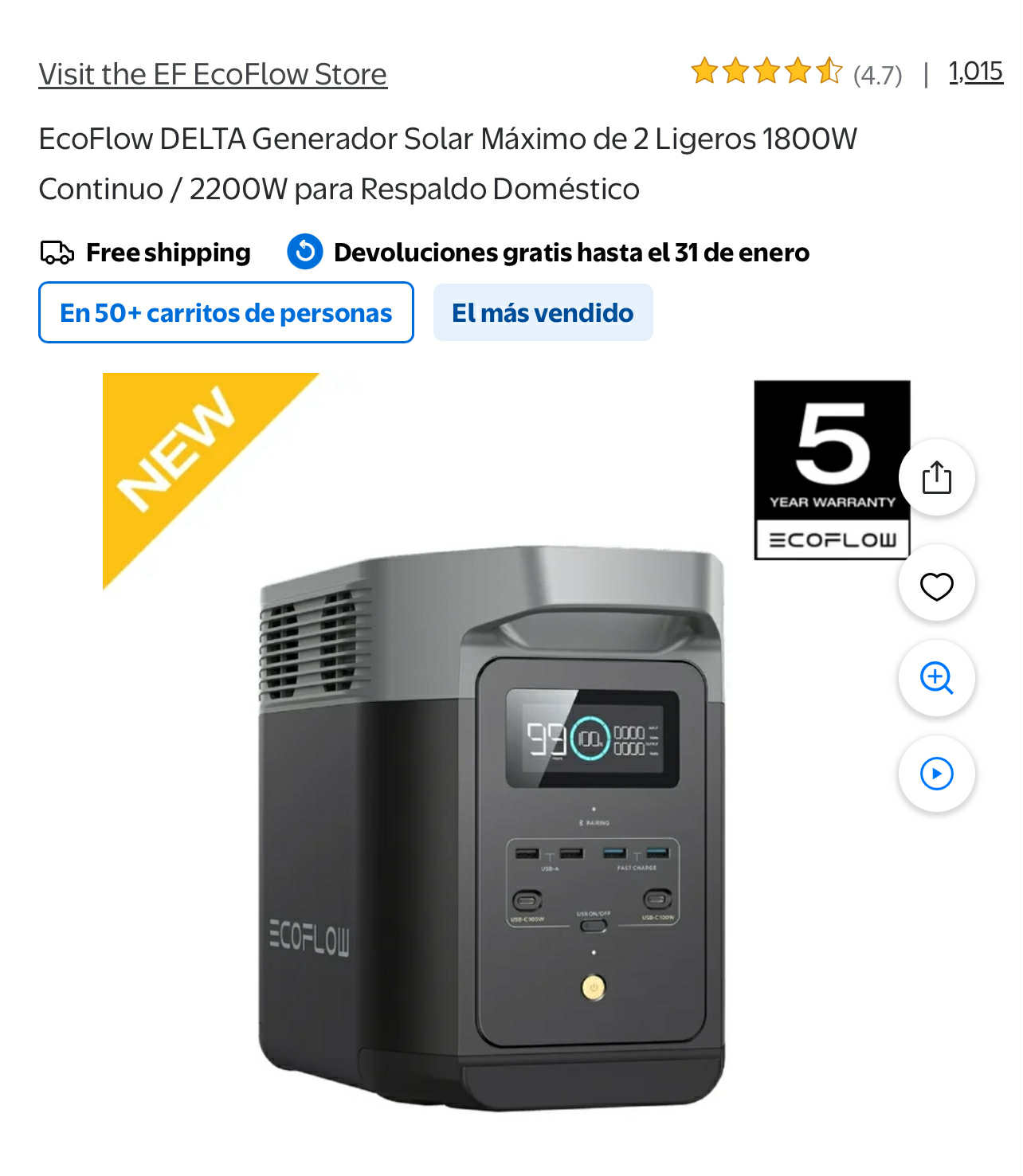The image size is (1023, 1176).
Task: Open 'Devoluciones gratis hasta el 31 de enero' details
Action: (x=570, y=251)
